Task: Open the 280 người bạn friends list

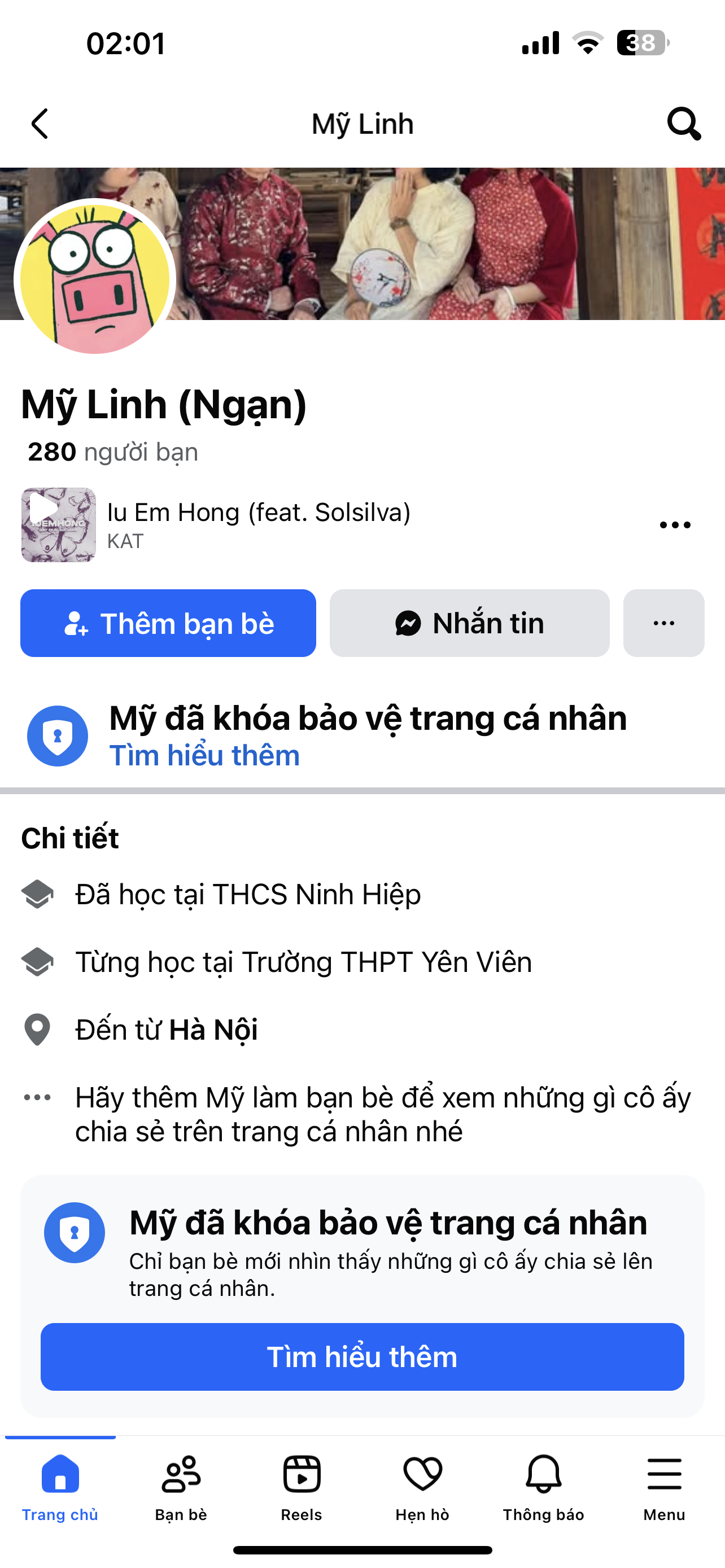Action: tap(113, 452)
